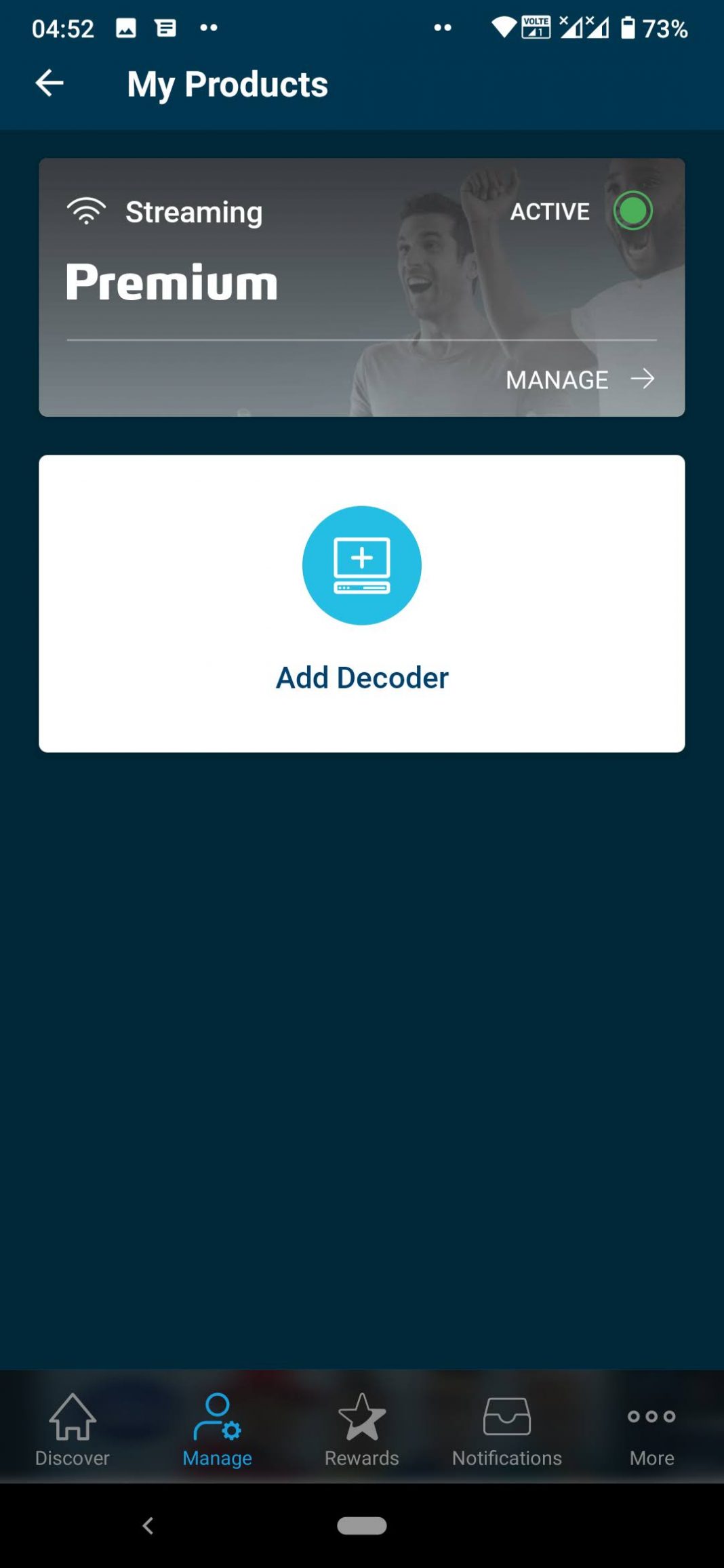Manage the Streaming Premium subscription
724x1568 pixels.
(580, 379)
